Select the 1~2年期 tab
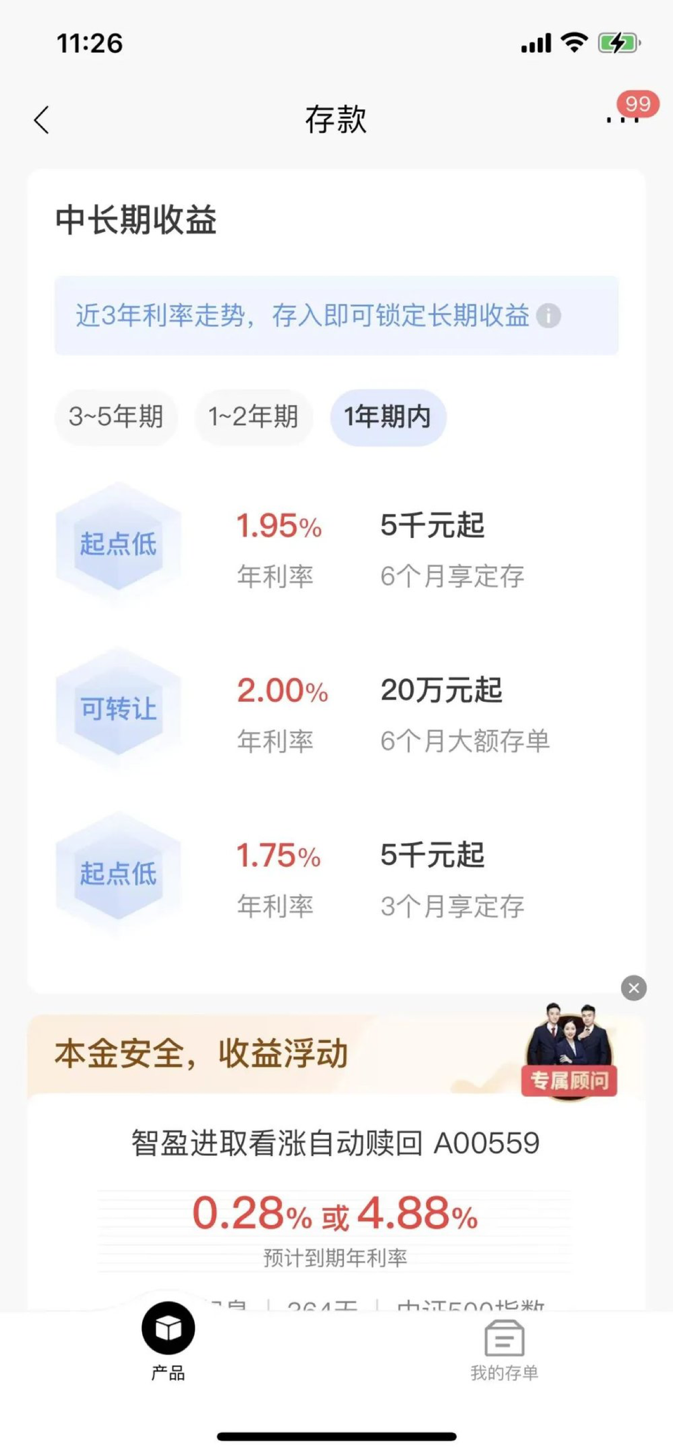The image size is (673, 1455). [253, 417]
